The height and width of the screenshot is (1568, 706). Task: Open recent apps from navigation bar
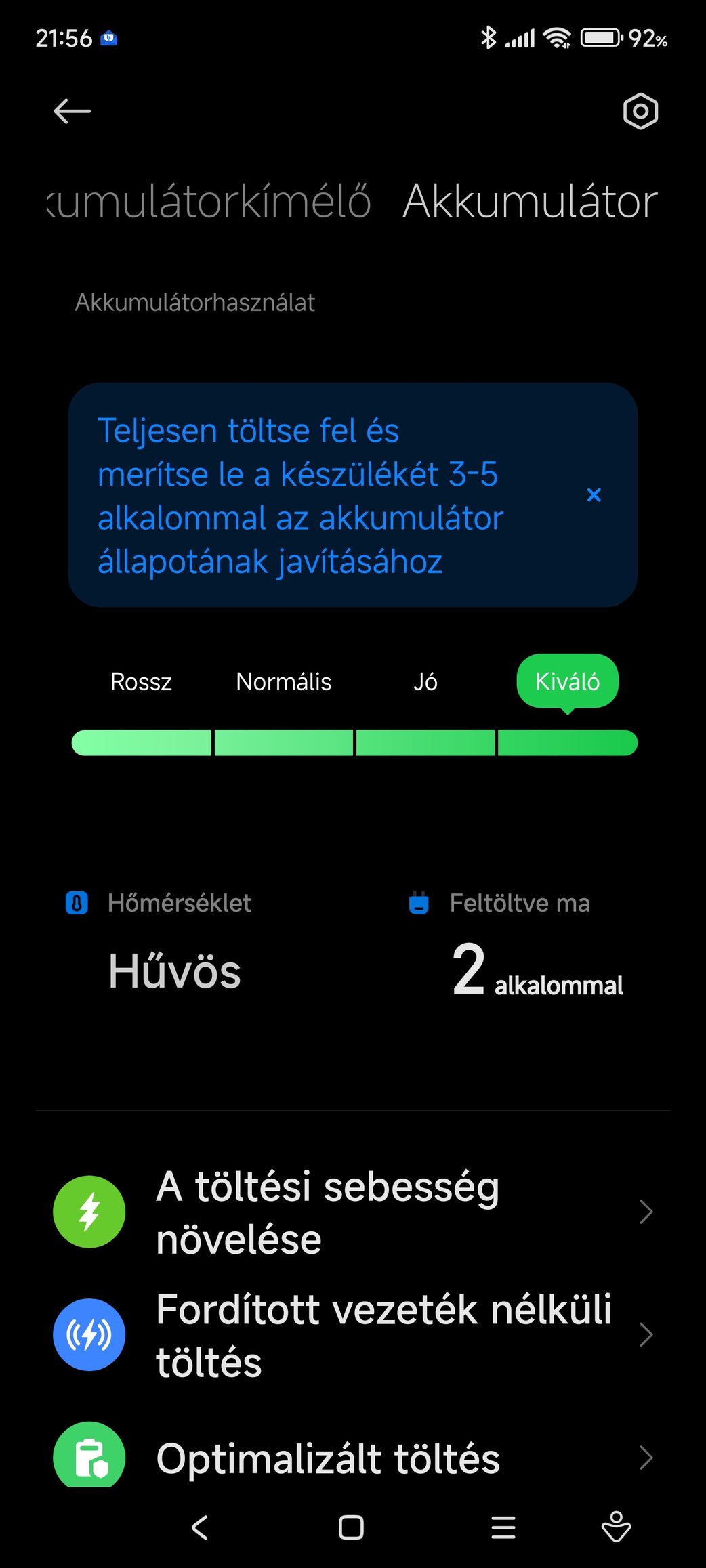click(503, 1527)
